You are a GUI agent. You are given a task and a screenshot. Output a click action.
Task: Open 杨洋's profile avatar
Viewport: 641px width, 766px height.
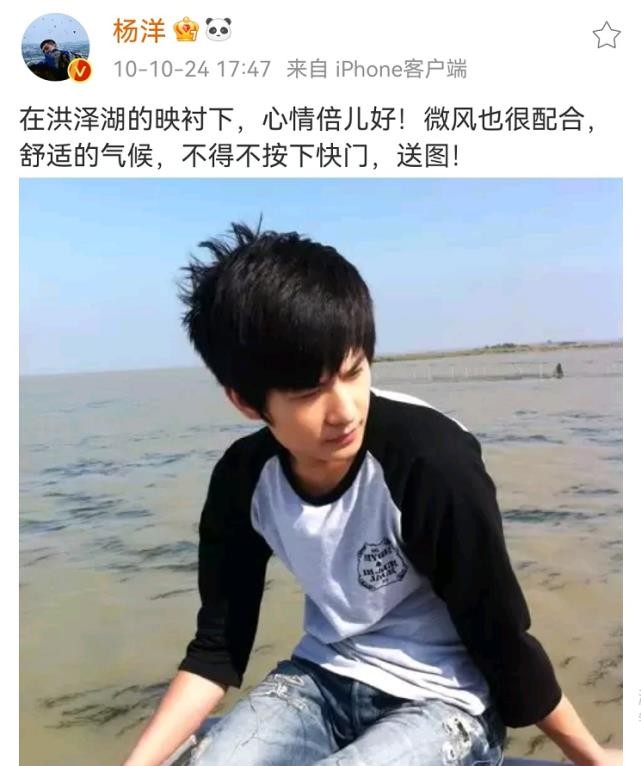pos(56,46)
